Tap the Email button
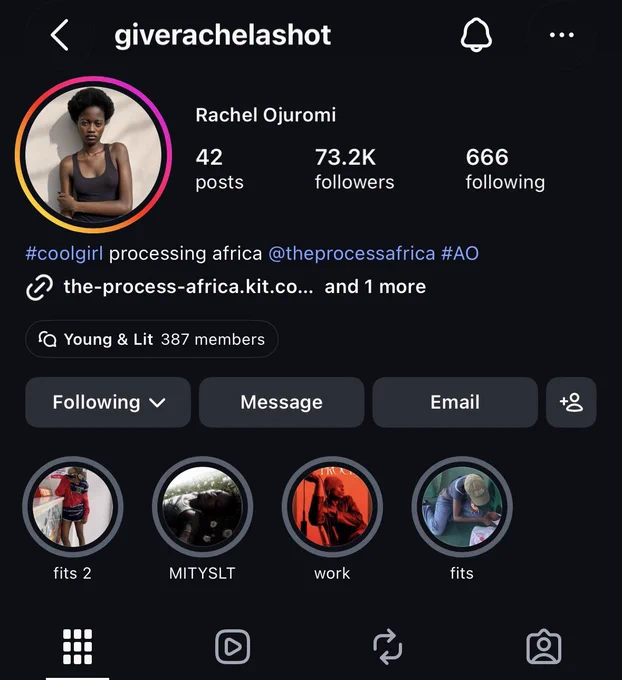The width and height of the screenshot is (622, 680). 455,402
